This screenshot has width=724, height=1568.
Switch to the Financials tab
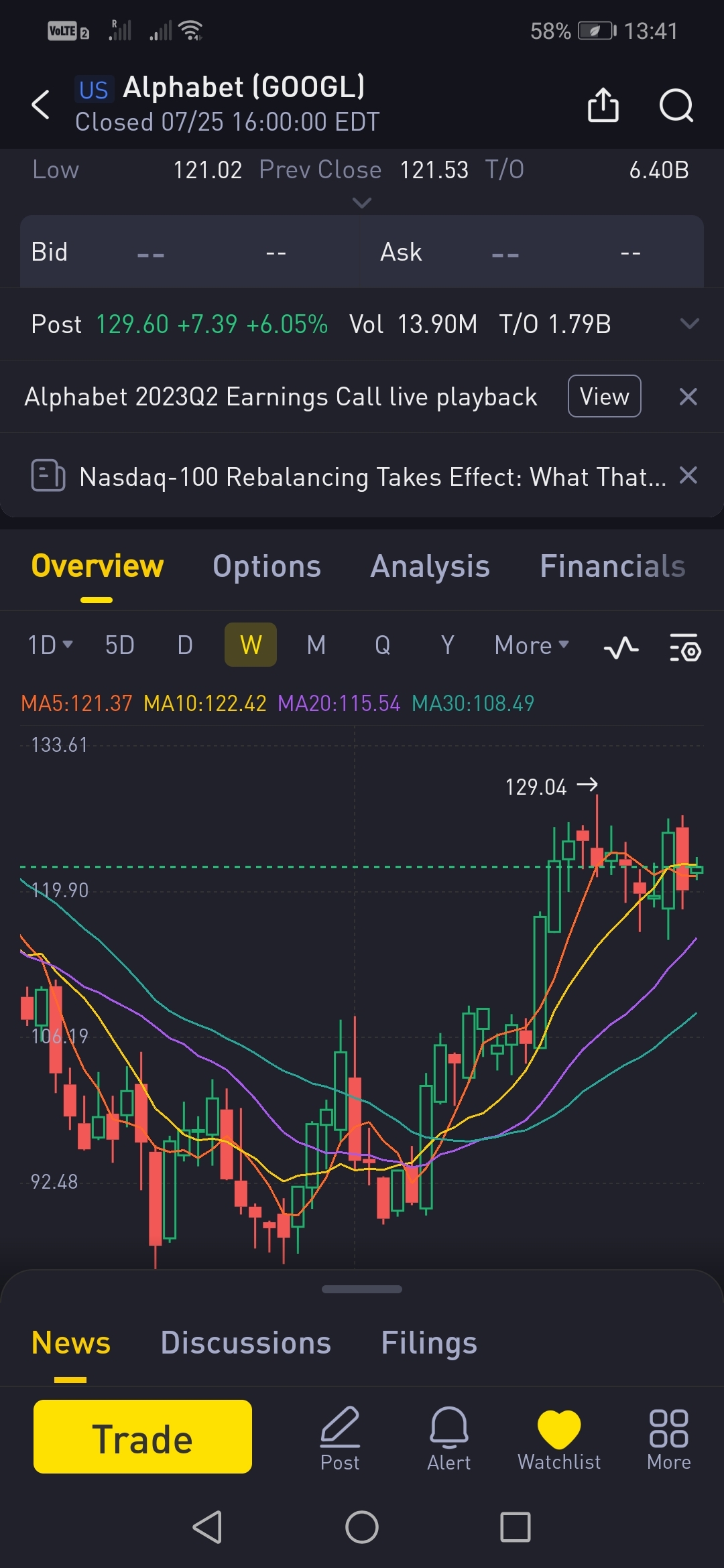click(612, 566)
